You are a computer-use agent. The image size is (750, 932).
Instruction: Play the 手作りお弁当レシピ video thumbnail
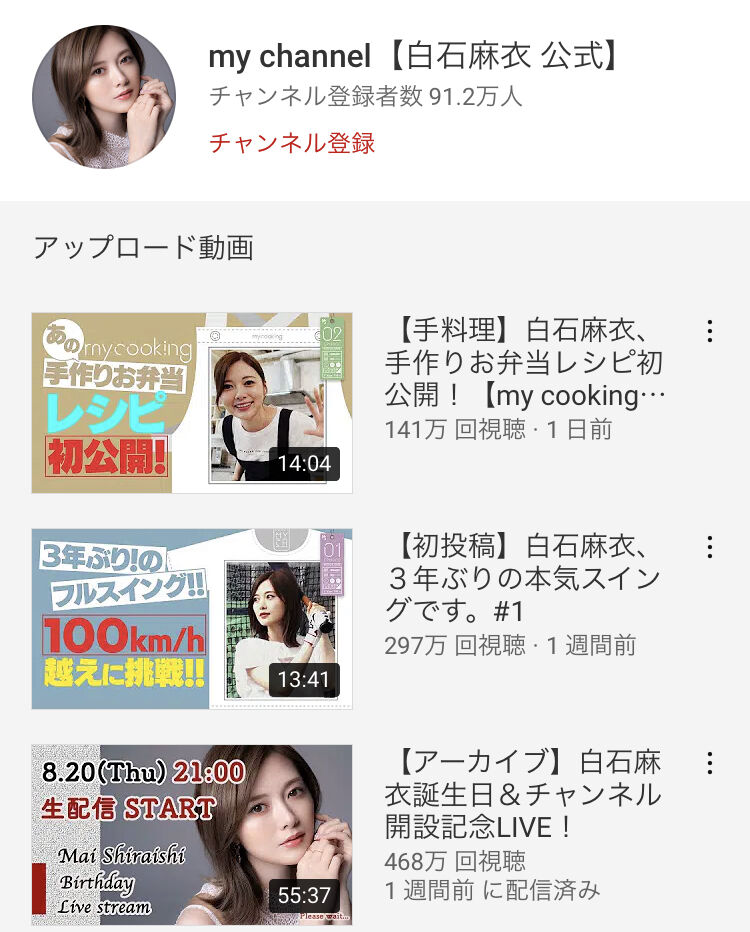191,403
